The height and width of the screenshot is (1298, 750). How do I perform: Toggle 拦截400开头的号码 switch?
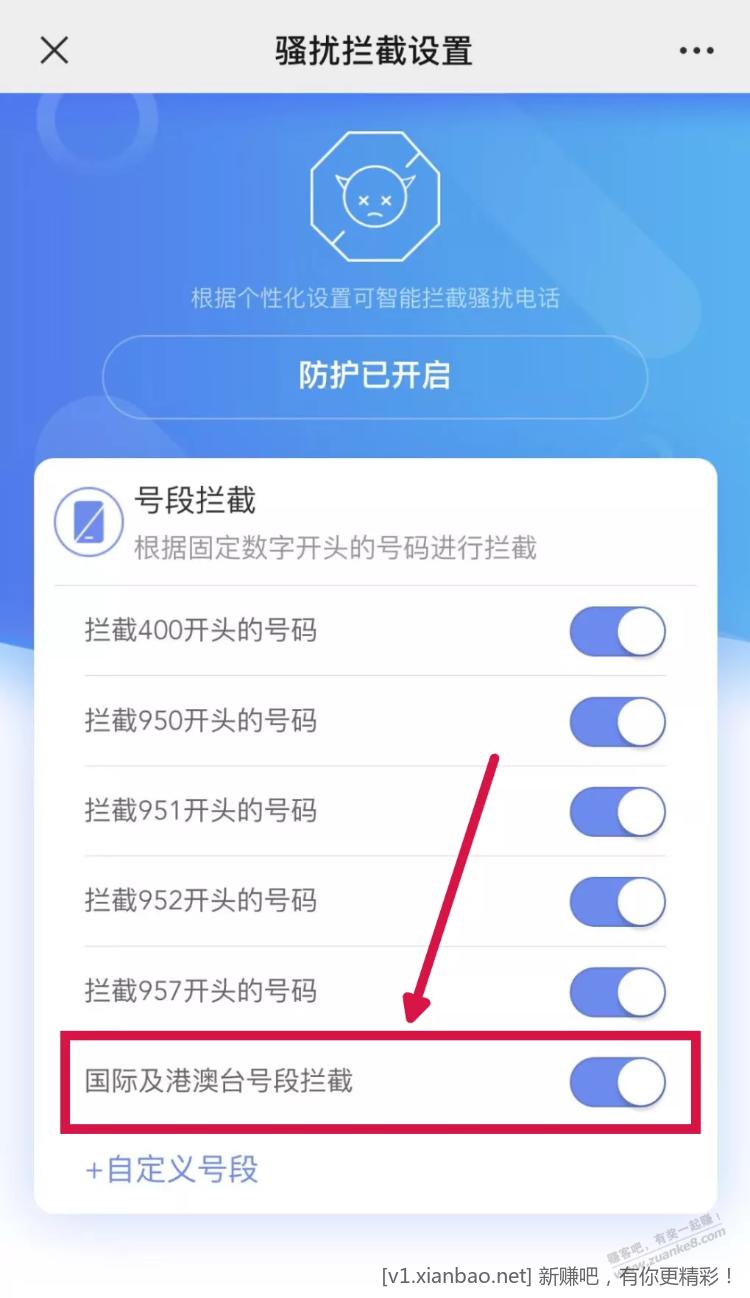click(617, 632)
